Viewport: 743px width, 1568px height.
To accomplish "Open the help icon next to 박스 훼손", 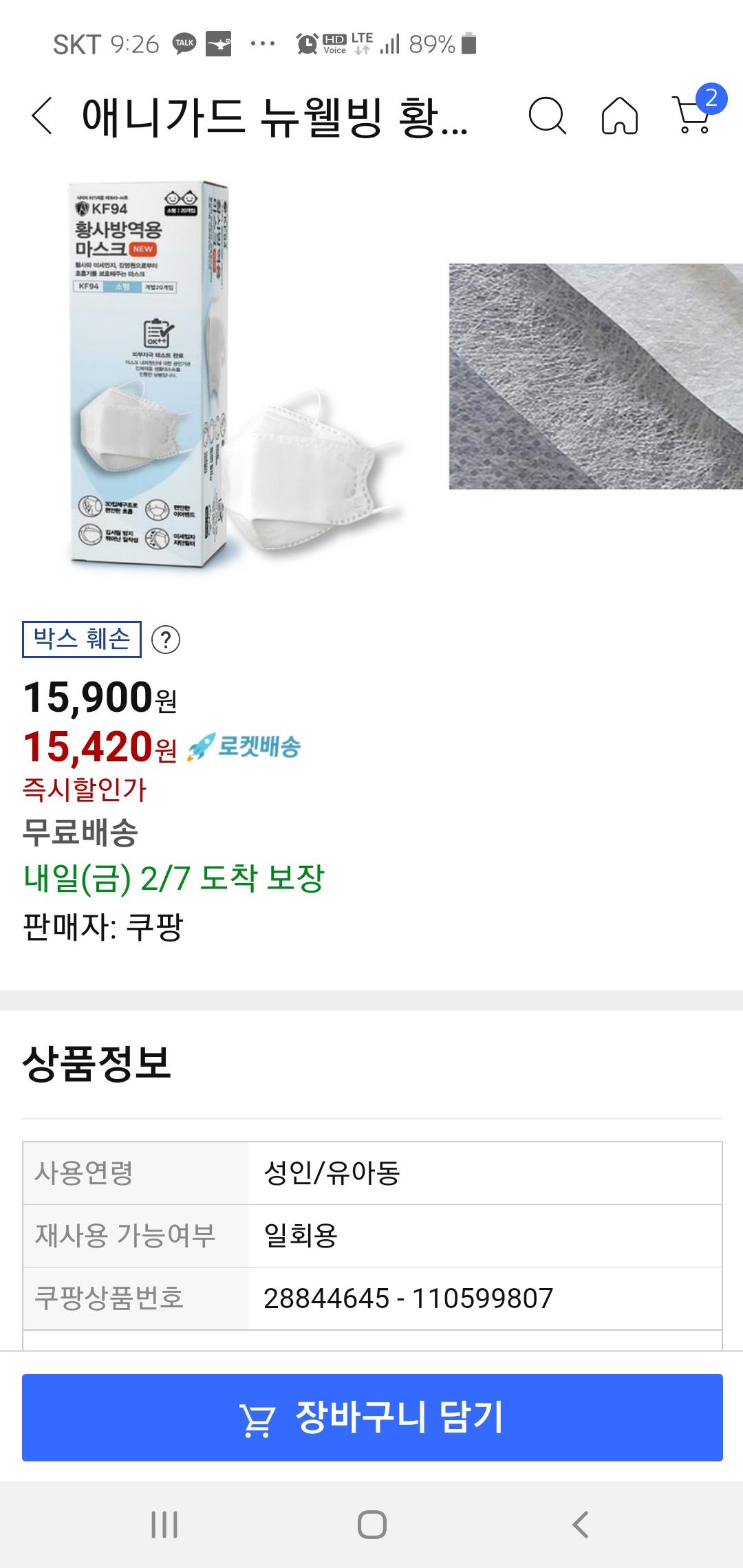I will 166,640.
